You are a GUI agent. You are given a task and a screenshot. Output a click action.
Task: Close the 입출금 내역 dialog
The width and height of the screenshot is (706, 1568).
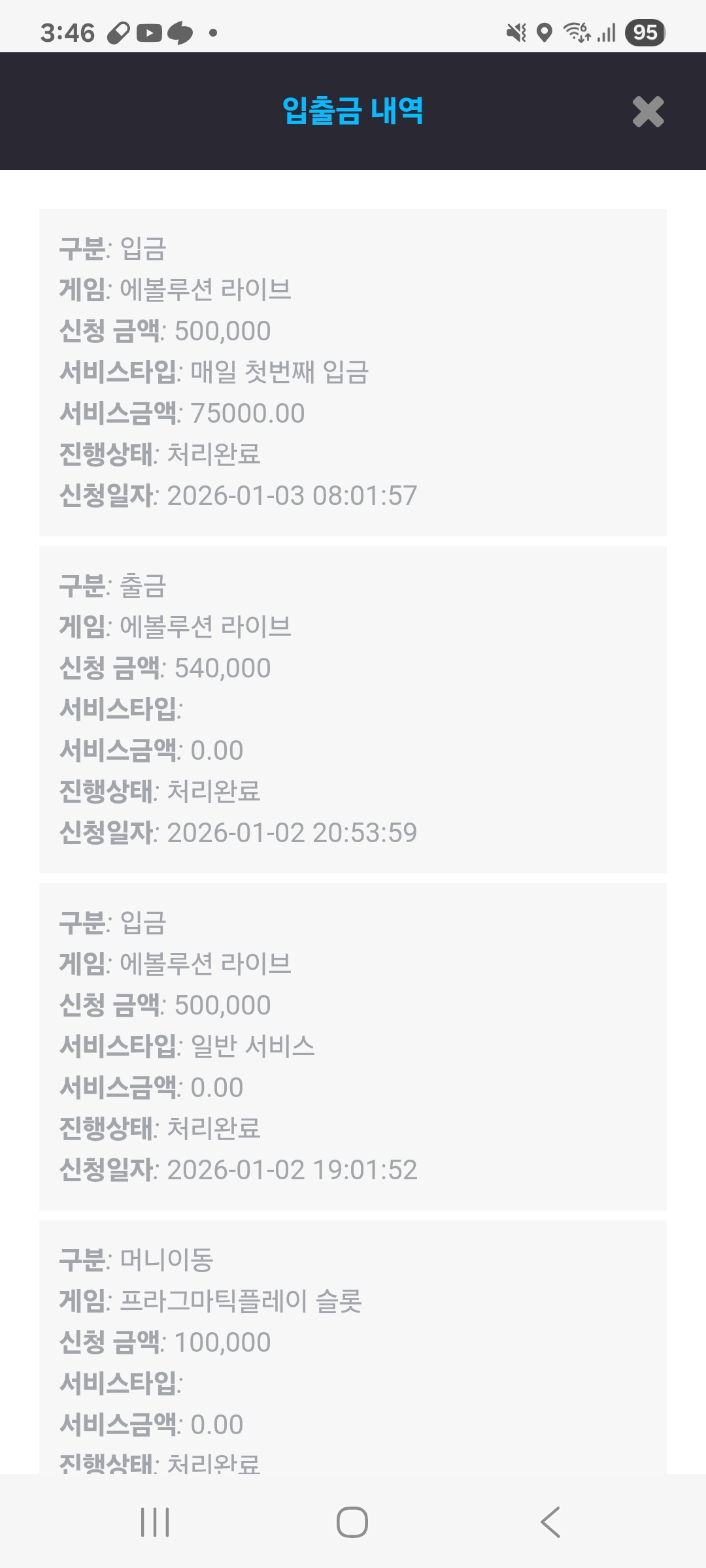click(x=648, y=112)
